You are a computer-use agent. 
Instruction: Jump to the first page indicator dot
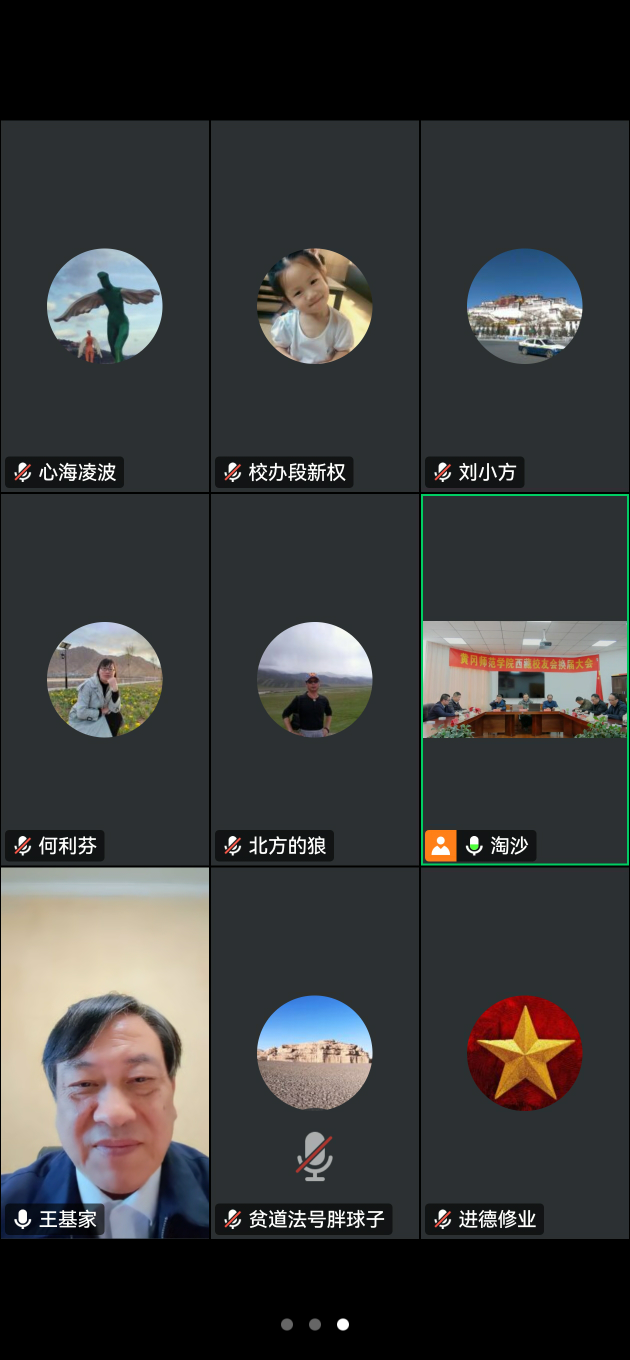click(x=287, y=1324)
